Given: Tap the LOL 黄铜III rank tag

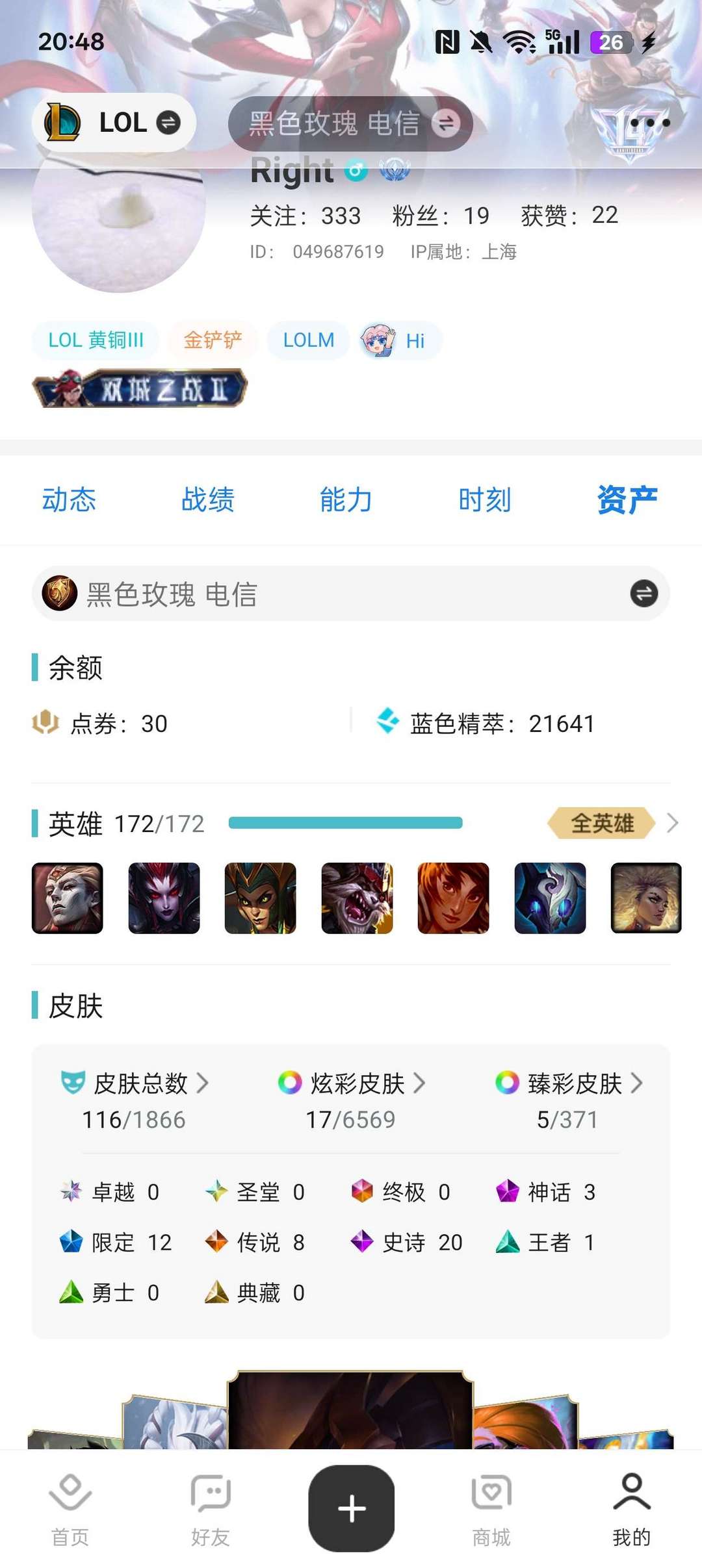Looking at the screenshot, I should pos(95,340).
